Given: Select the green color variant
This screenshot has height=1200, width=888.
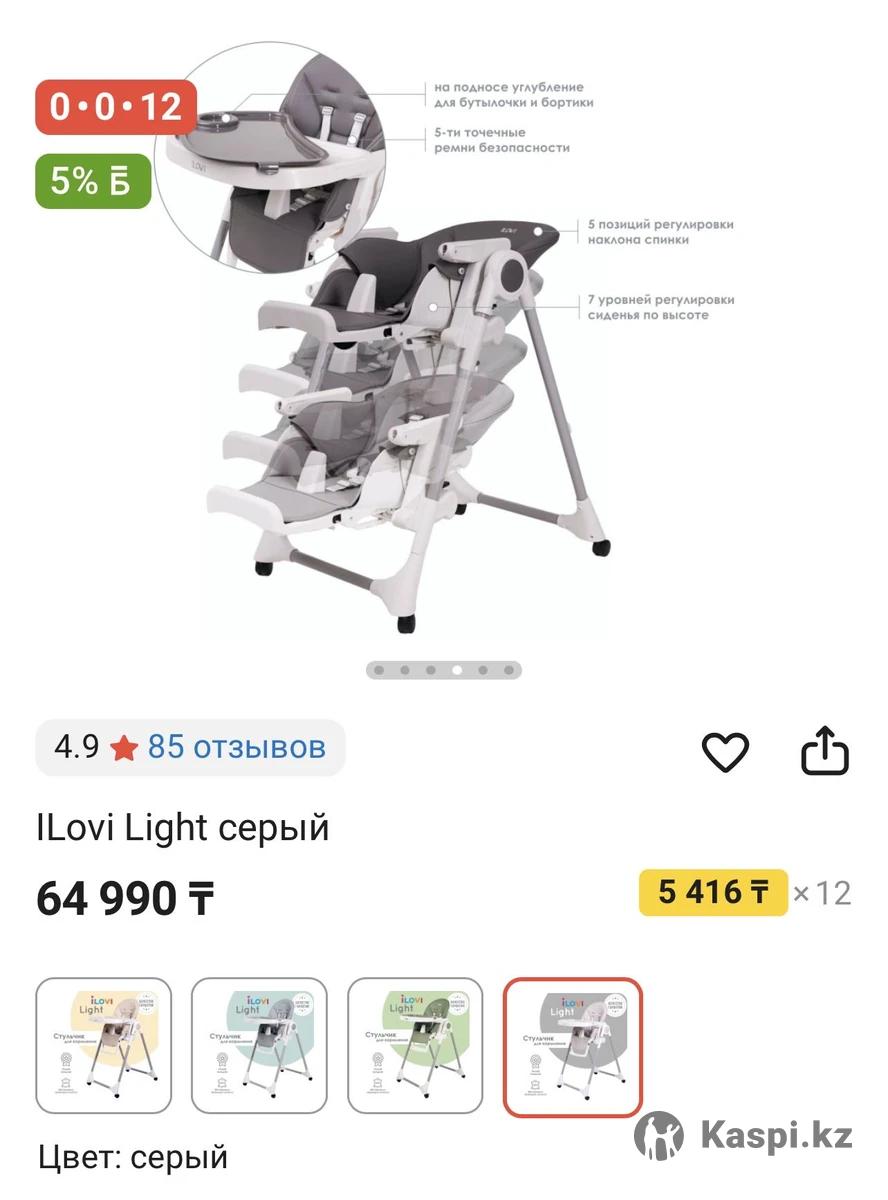Looking at the screenshot, I should coord(415,1046).
